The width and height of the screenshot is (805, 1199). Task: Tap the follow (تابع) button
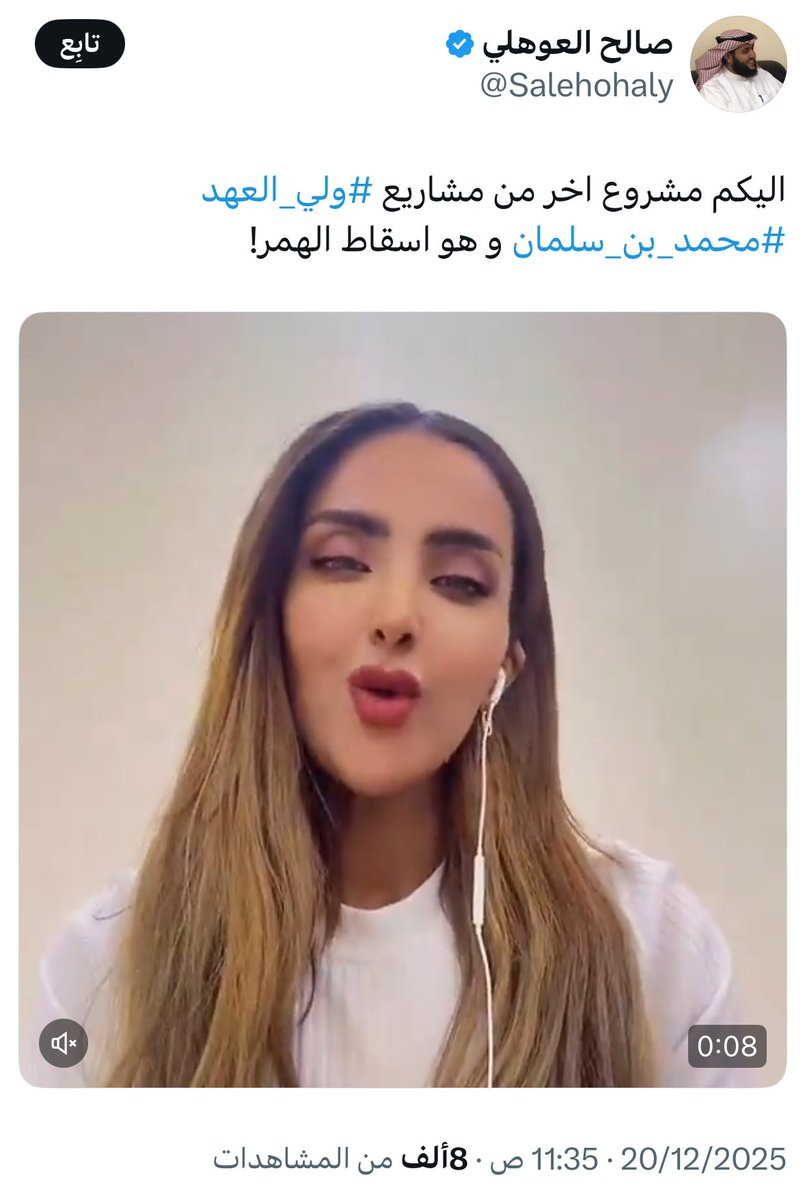click(x=80, y=45)
